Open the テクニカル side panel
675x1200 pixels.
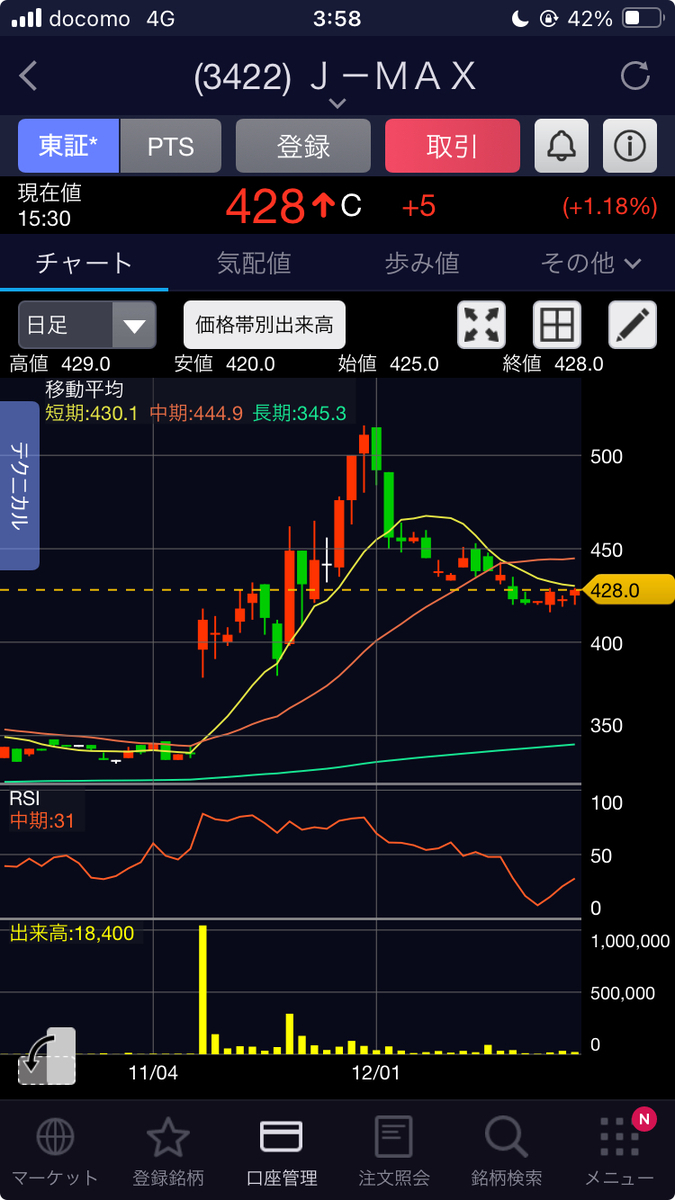(x=19, y=486)
